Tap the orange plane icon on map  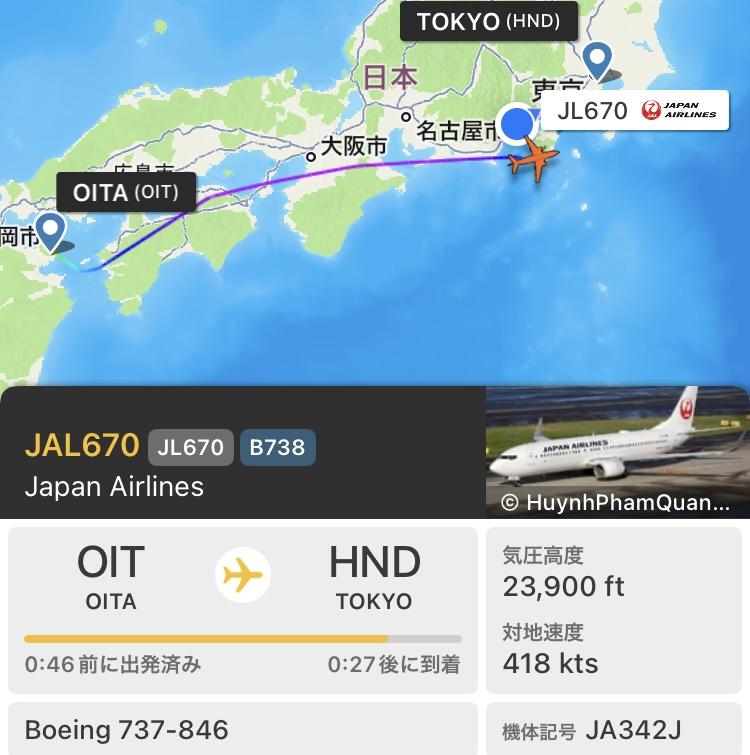pos(532,160)
